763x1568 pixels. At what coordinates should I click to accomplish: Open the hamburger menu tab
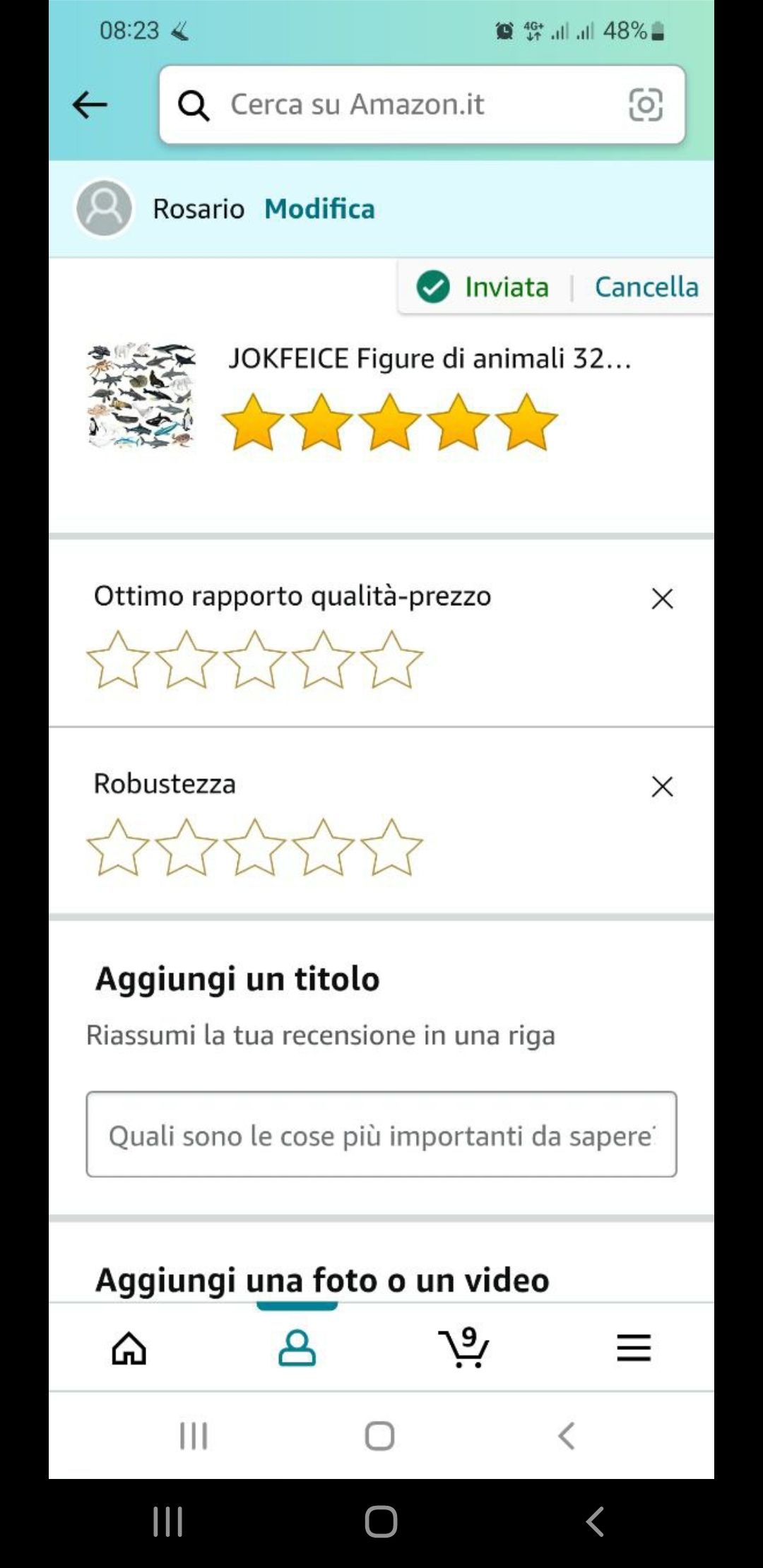(634, 1348)
